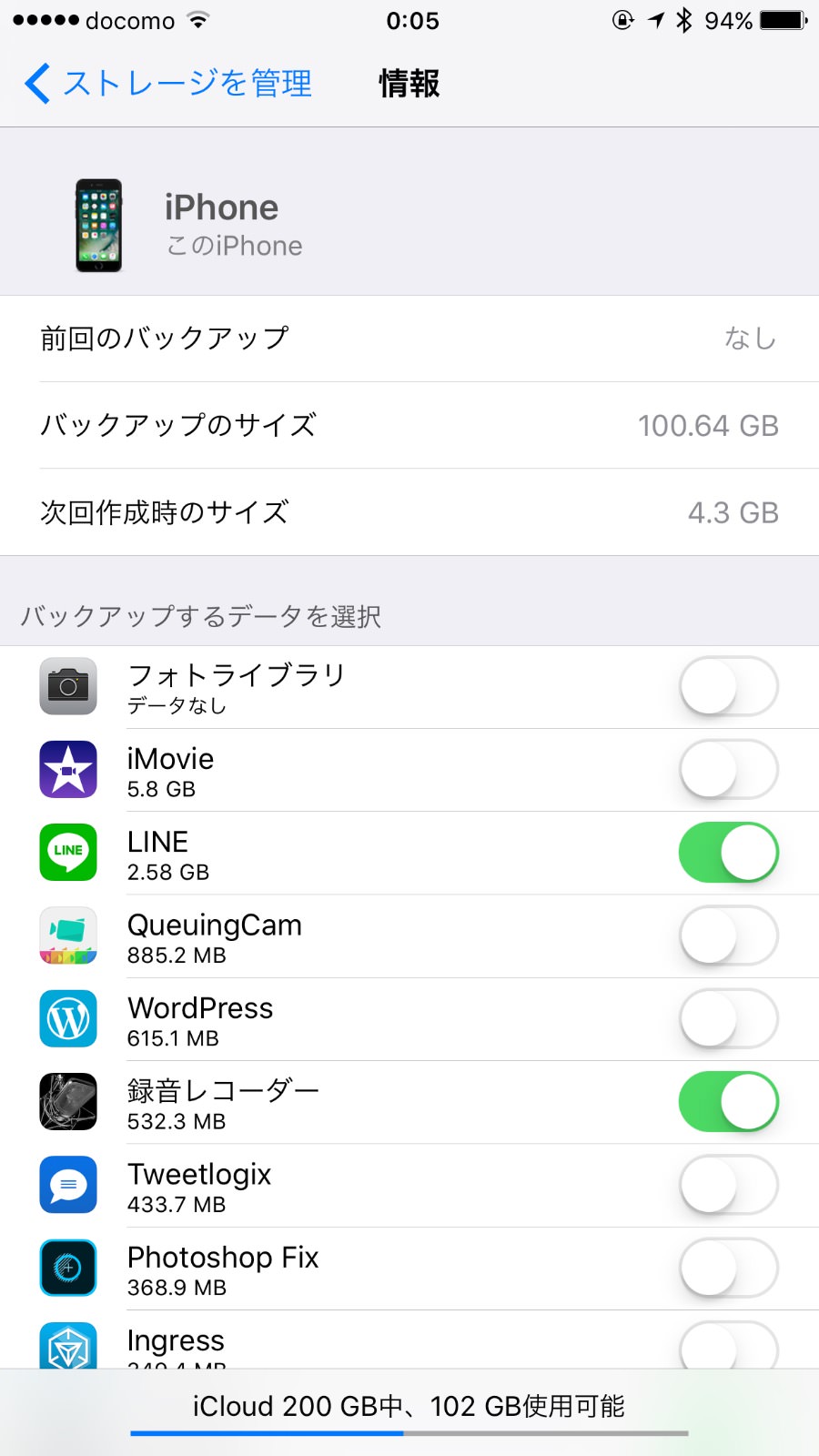Screen dimensions: 819x1456
Task: Turn on iMovie backup
Action: [x=728, y=770]
